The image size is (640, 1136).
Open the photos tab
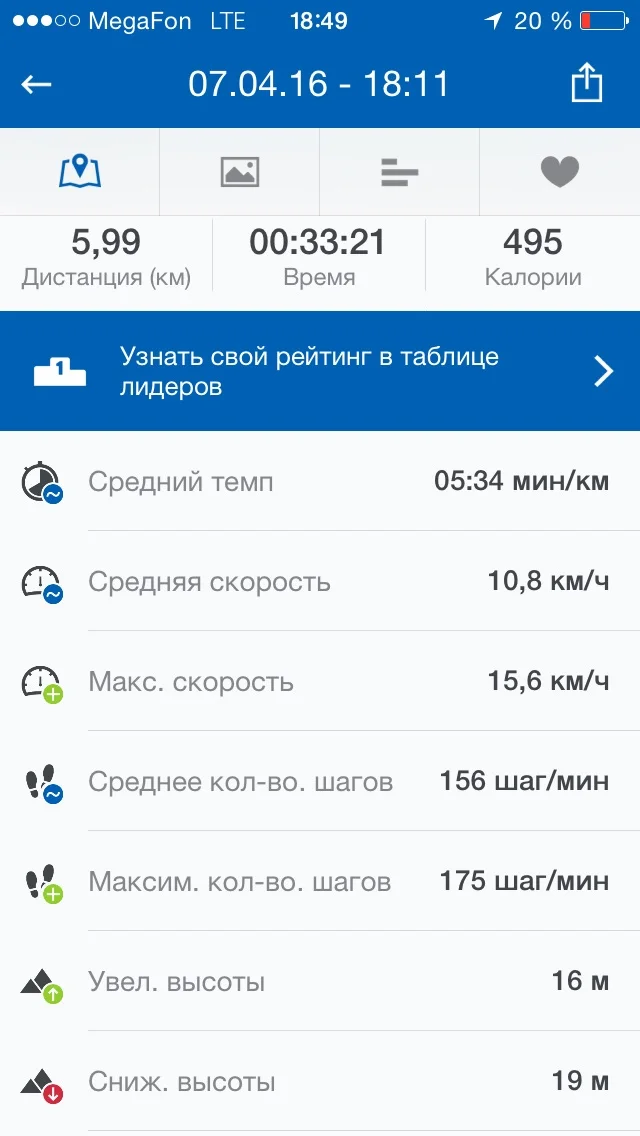240,172
